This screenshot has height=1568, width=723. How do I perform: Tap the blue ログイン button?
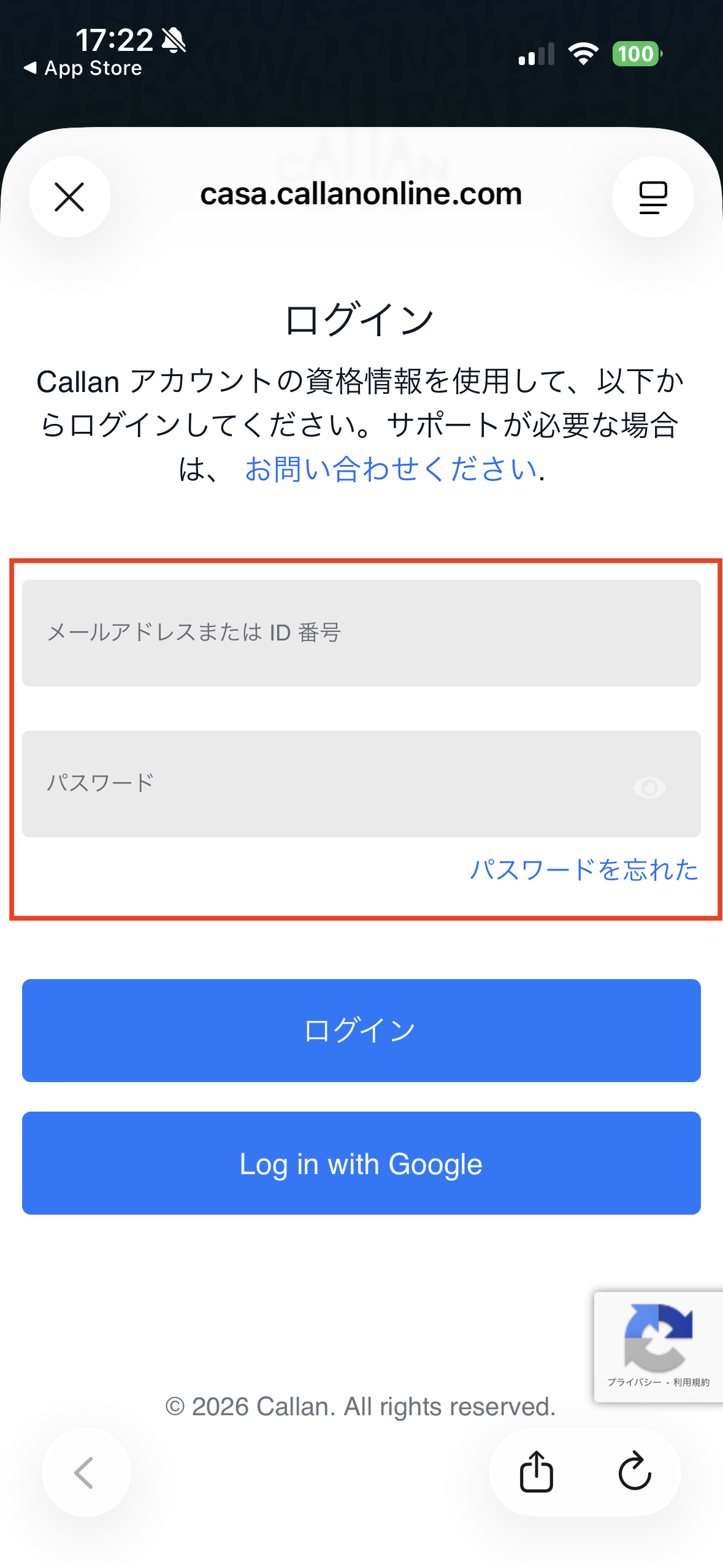pos(361,1030)
